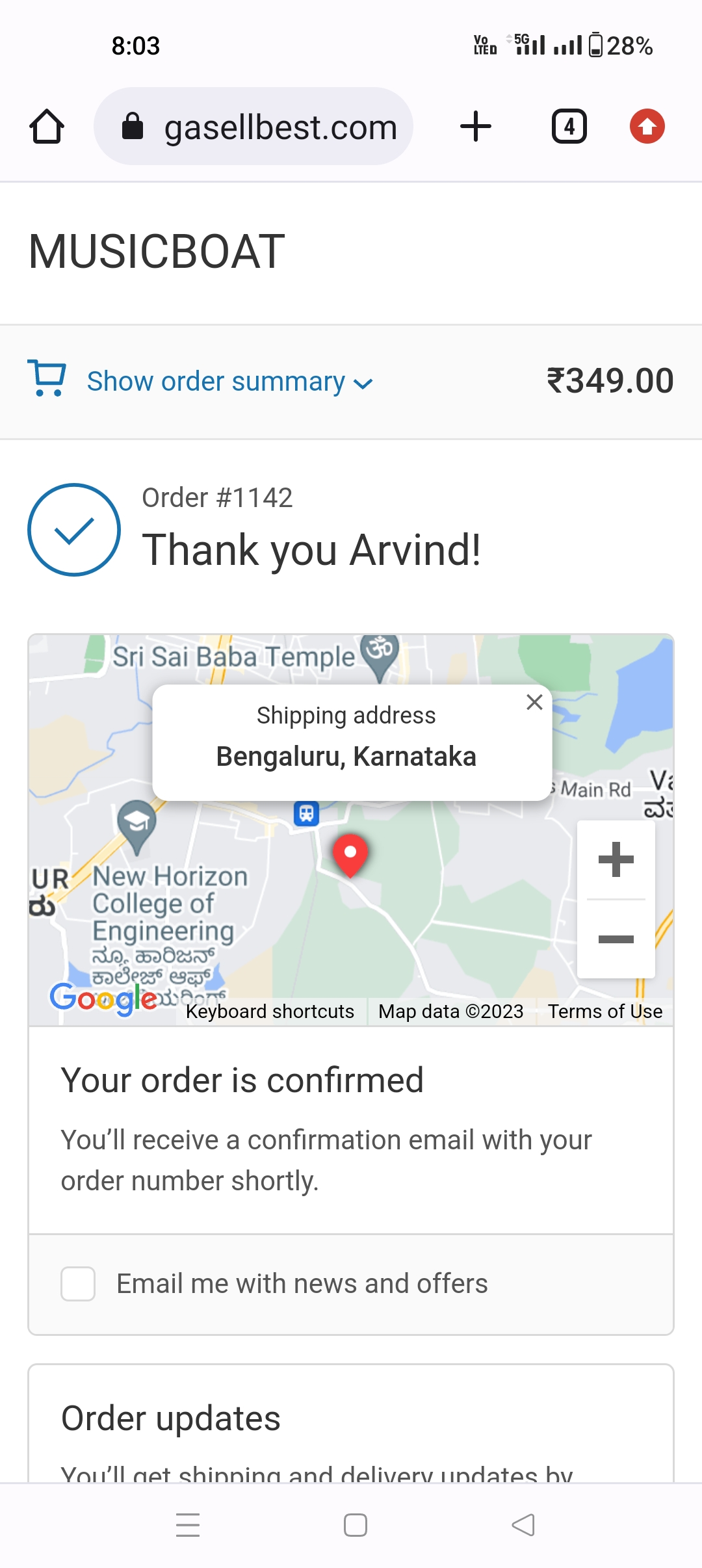This screenshot has height=1568, width=702.
Task: Zoom out on the map
Action: tap(616, 939)
